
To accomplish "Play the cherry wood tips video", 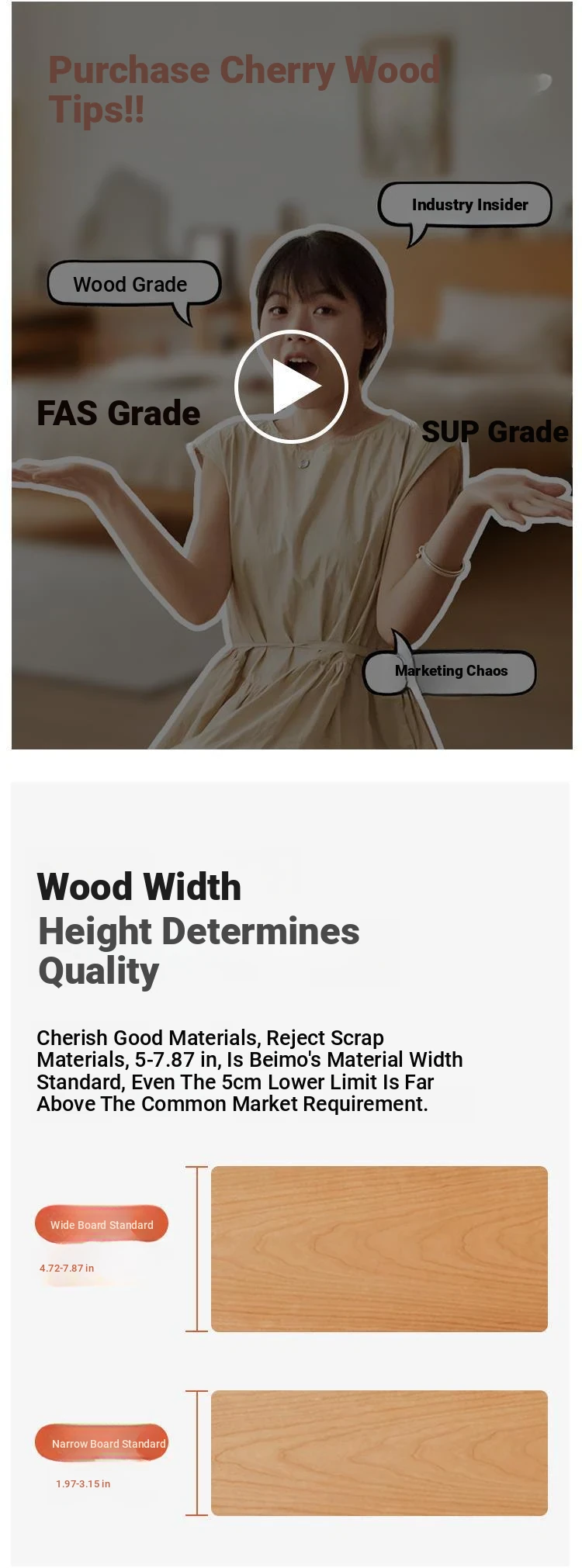I will pyautogui.click(x=291, y=386).
